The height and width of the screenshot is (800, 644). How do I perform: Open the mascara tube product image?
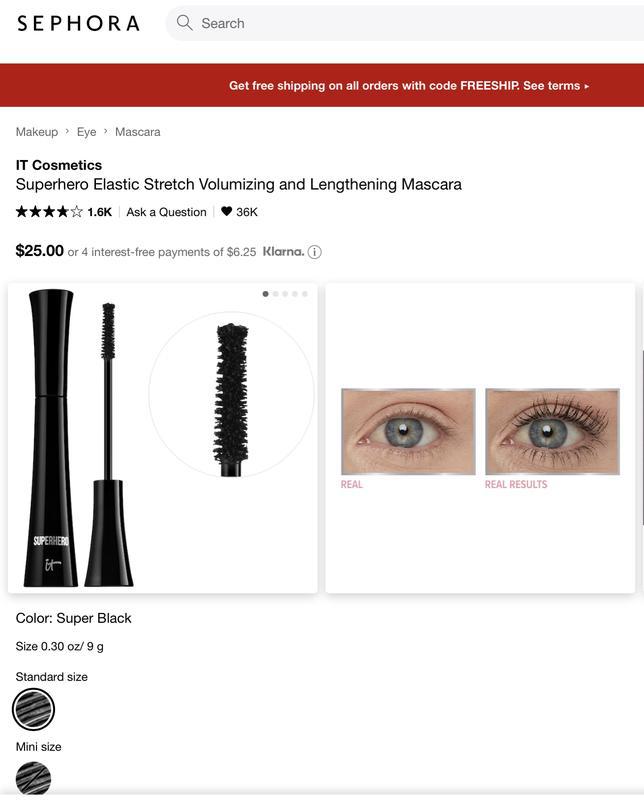[163, 438]
